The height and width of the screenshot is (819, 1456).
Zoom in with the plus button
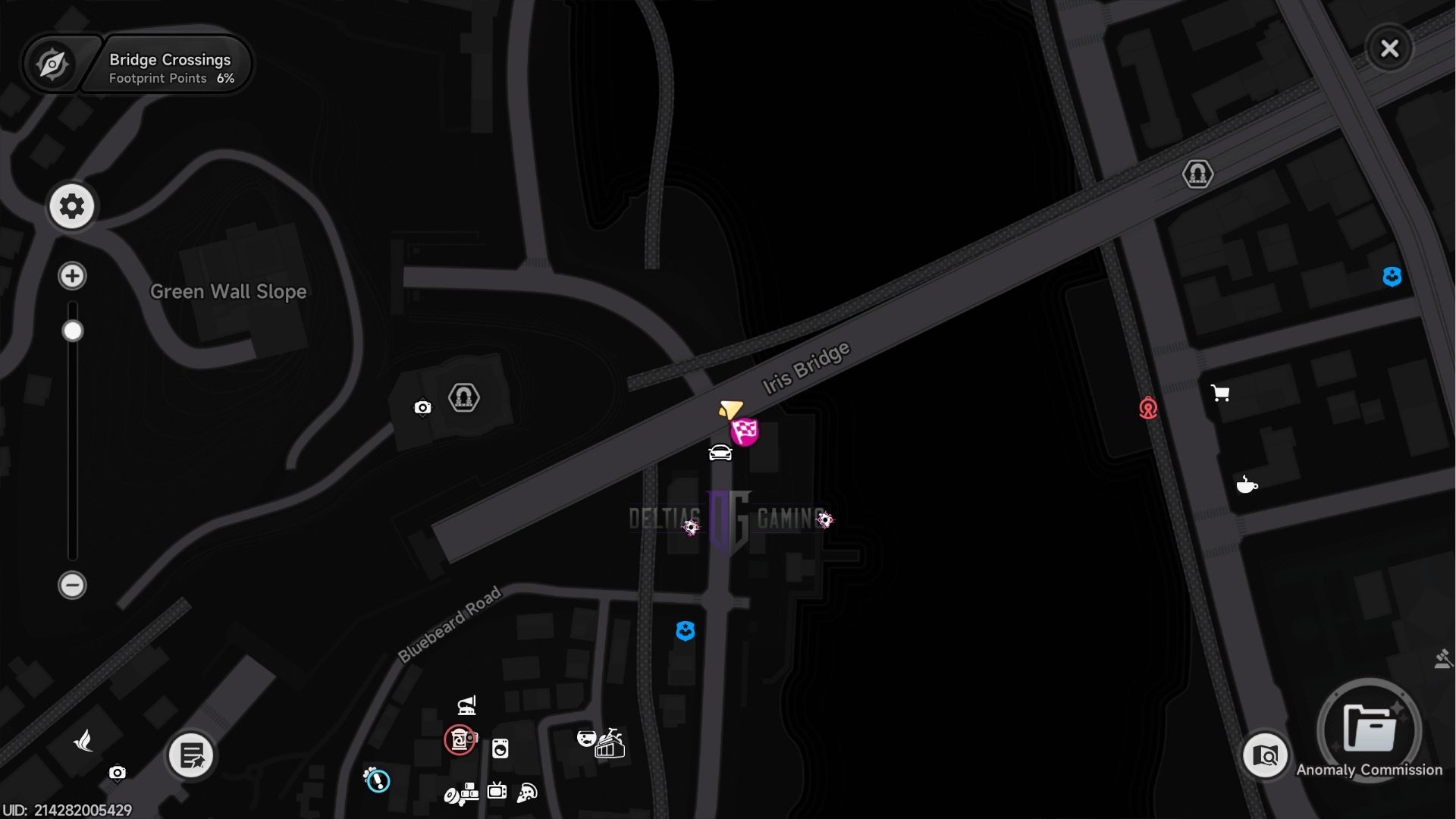(x=72, y=276)
